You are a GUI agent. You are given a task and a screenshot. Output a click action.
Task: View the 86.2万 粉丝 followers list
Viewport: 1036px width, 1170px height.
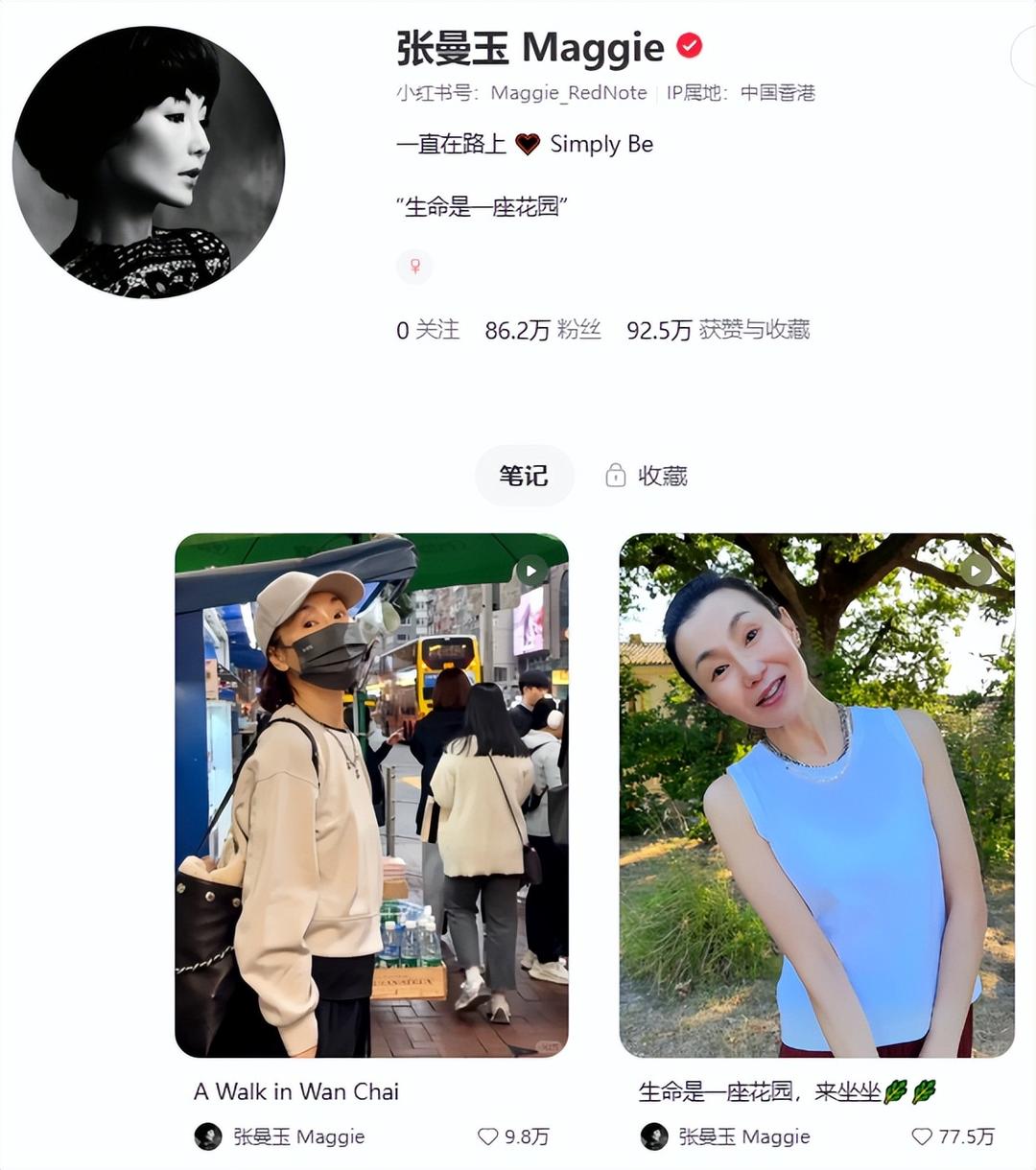click(x=543, y=330)
